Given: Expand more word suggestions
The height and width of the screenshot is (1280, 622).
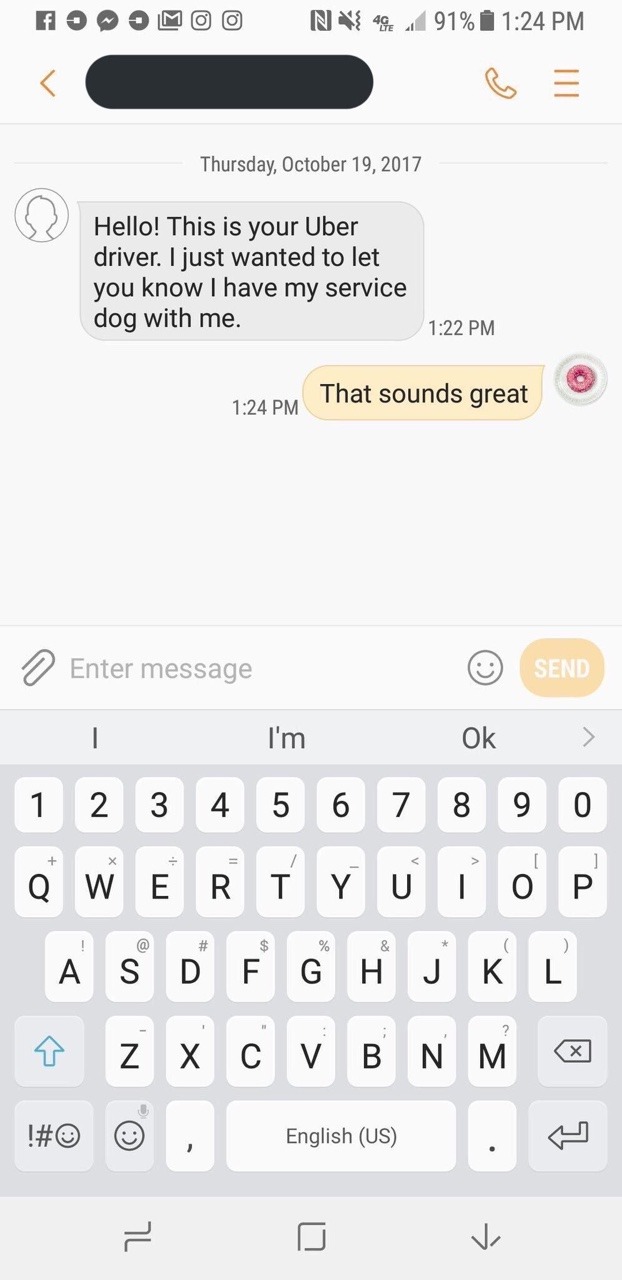Looking at the screenshot, I should [588, 738].
